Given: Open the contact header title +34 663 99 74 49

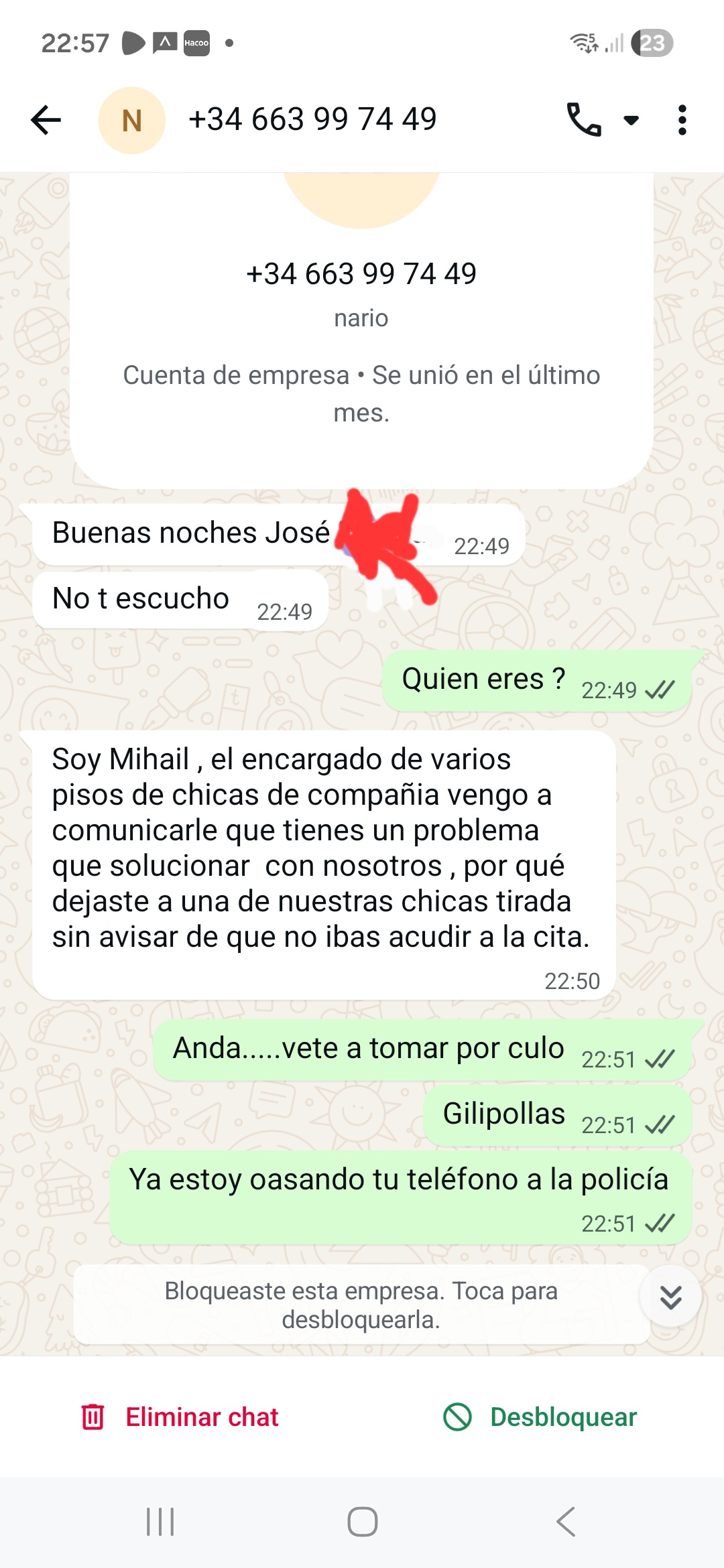Looking at the screenshot, I should pyautogui.click(x=312, y=120).
